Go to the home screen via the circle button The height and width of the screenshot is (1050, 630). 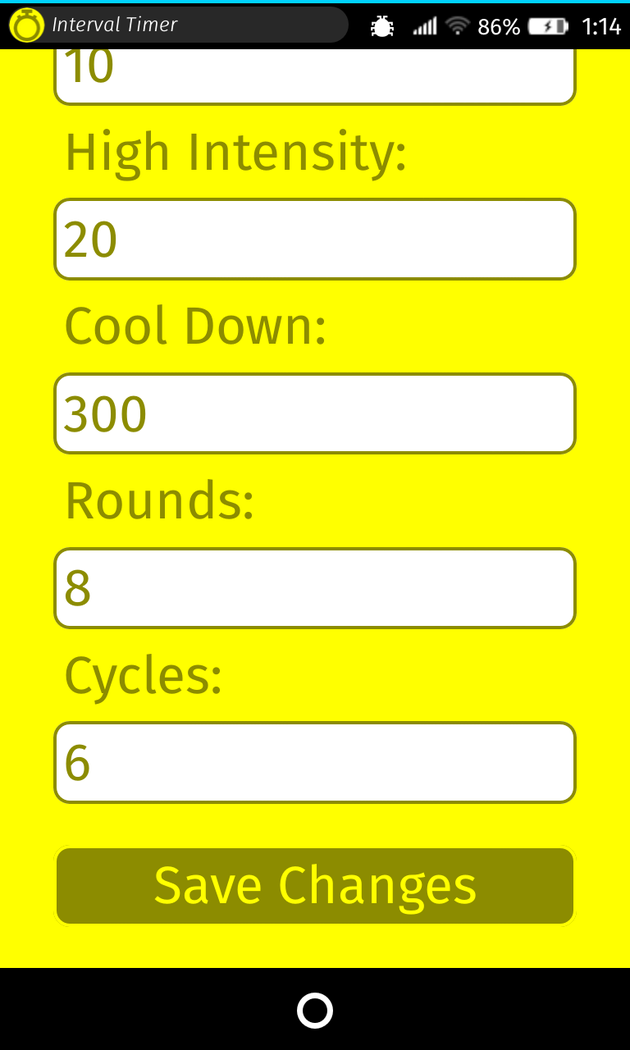[314, 1010]
